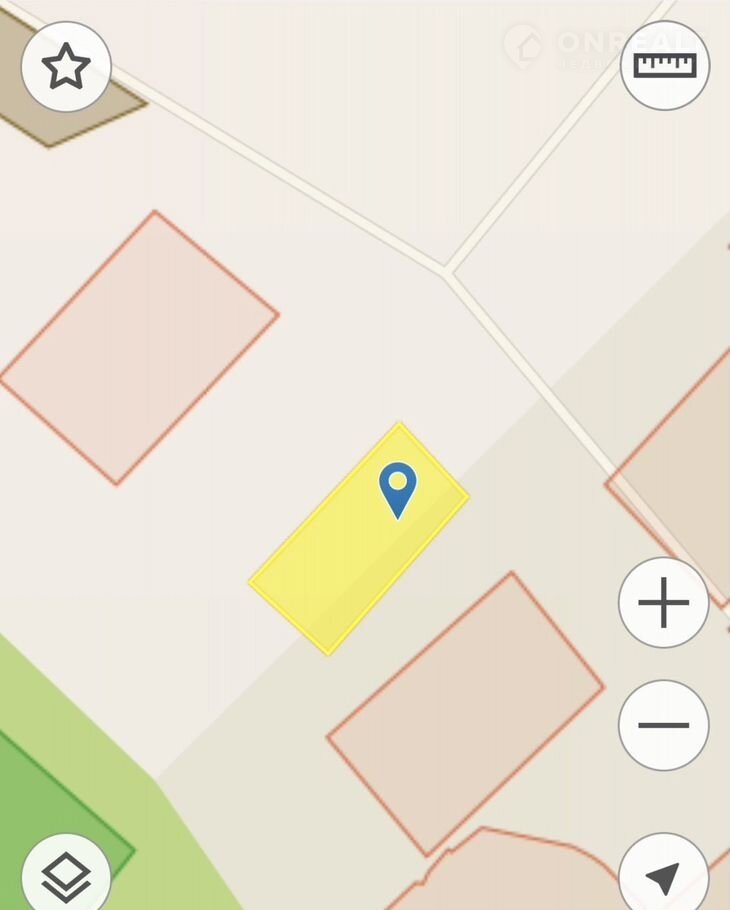Add this location to favorites with the star

click(x=66, y=66)
